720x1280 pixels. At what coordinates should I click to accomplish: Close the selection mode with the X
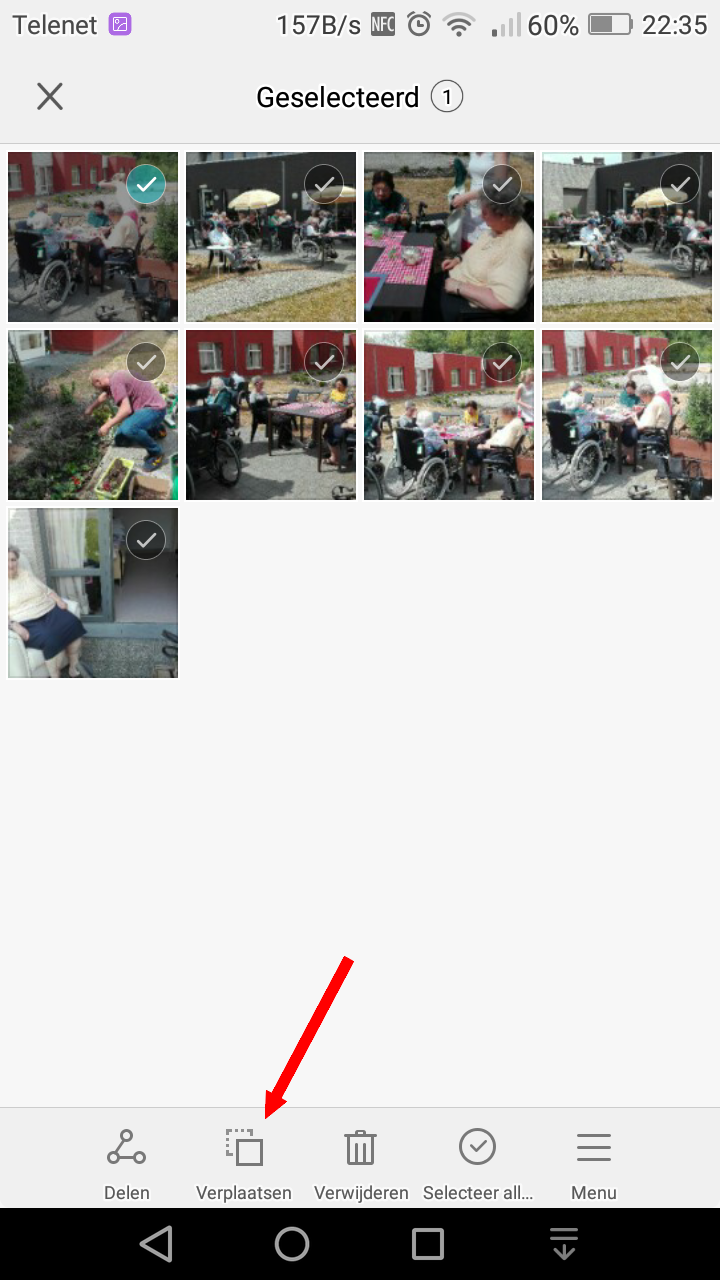coord(50,97)
